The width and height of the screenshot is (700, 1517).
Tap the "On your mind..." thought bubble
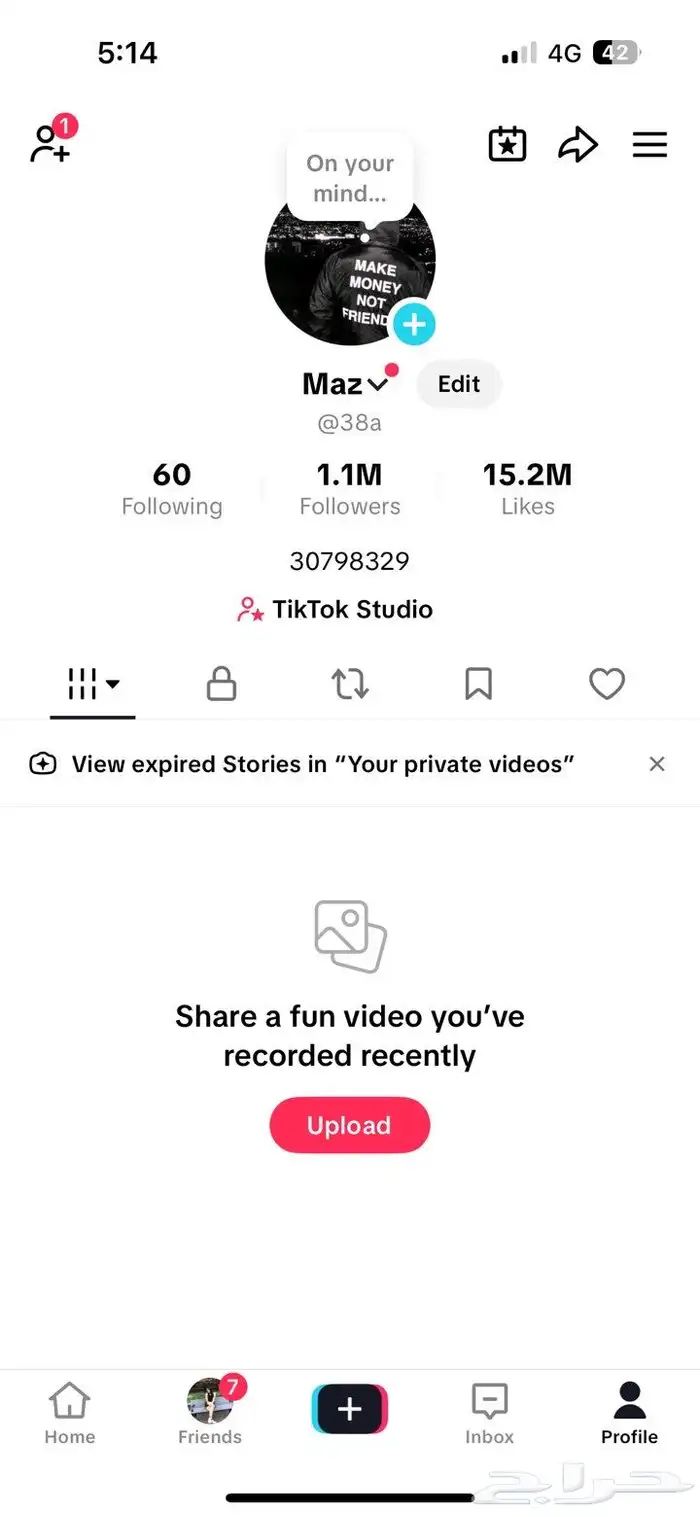[350, 179]
